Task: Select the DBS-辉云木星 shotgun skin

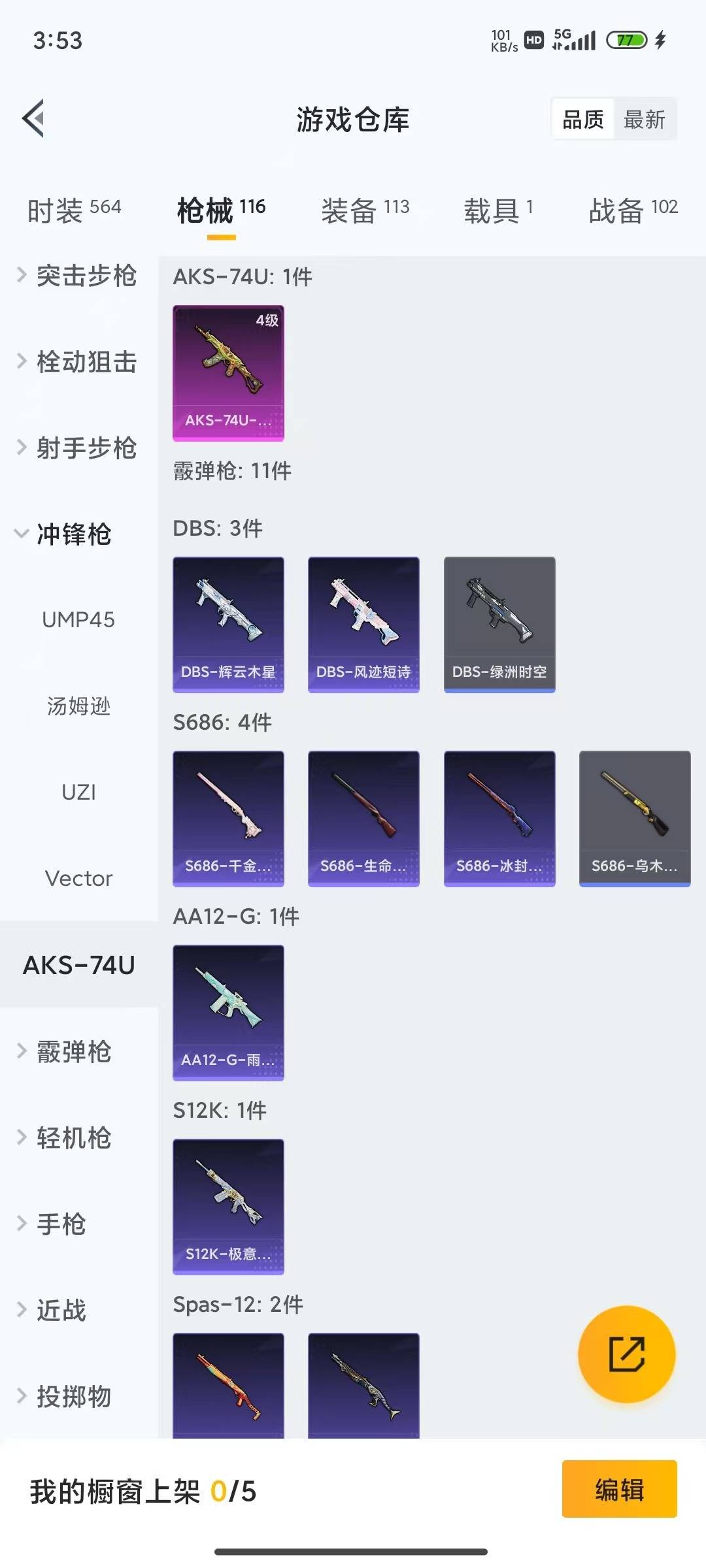Action: 228,623
